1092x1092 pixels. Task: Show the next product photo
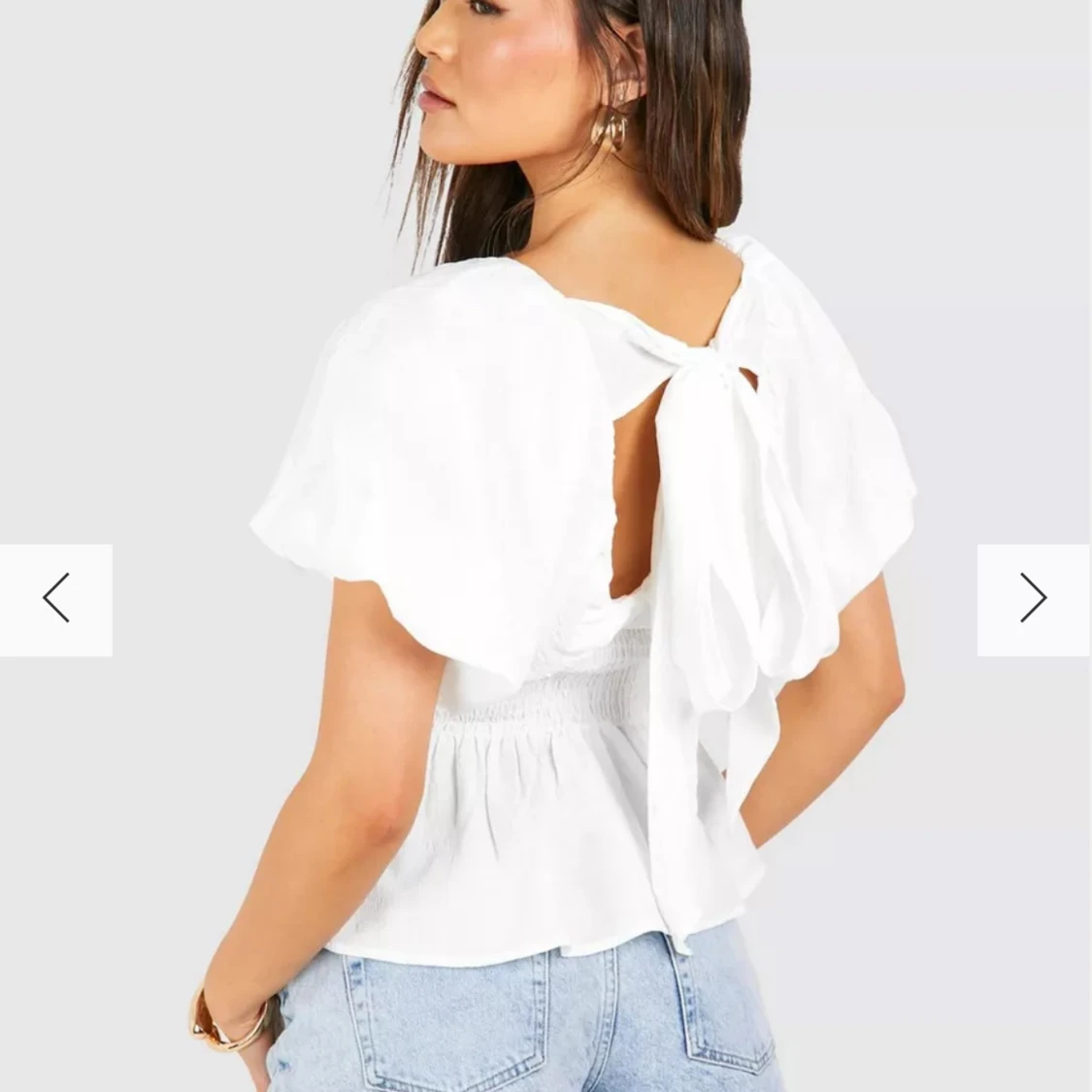pyautogui.click(x=1034, y=599)
